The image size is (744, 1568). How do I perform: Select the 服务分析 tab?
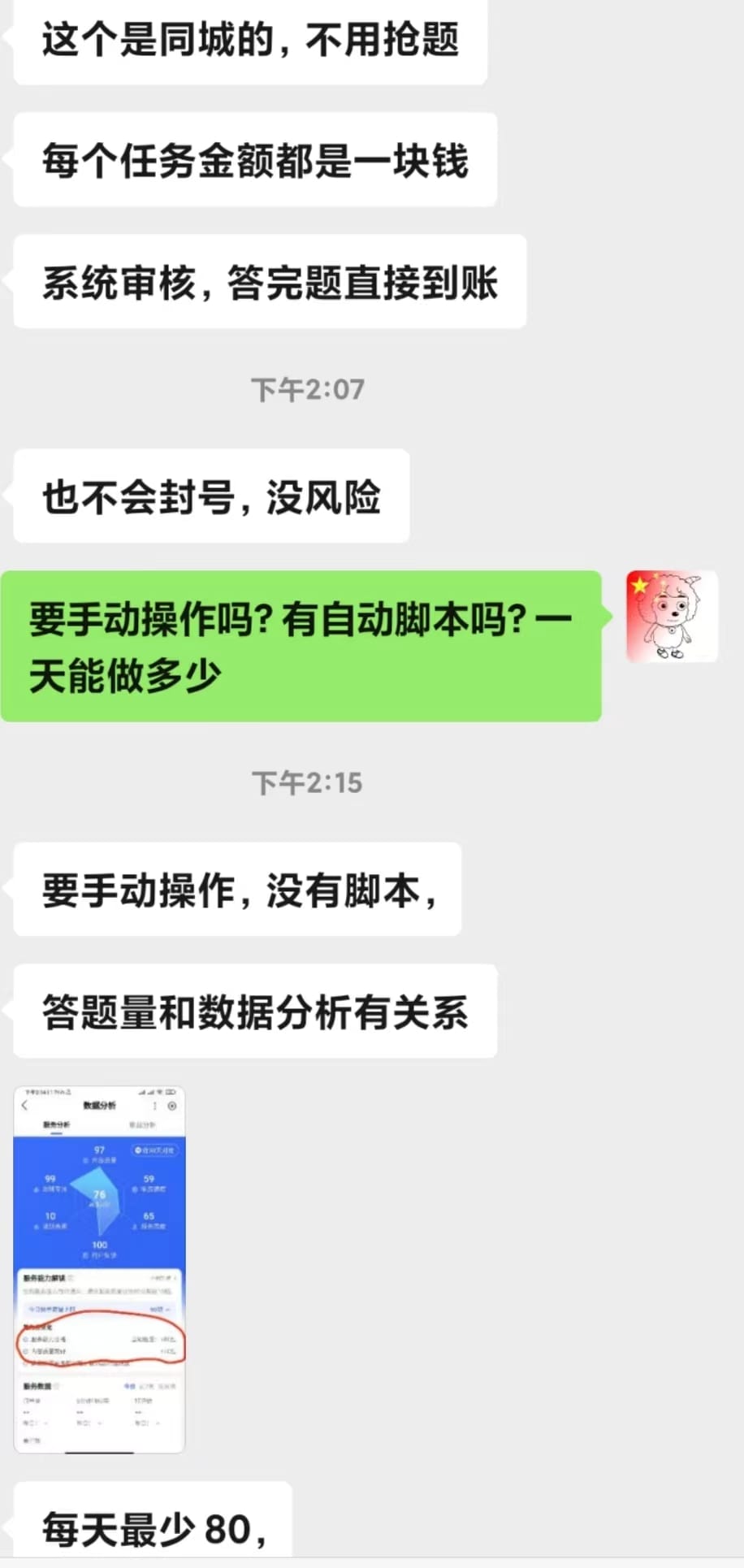tap(55, 1124)
